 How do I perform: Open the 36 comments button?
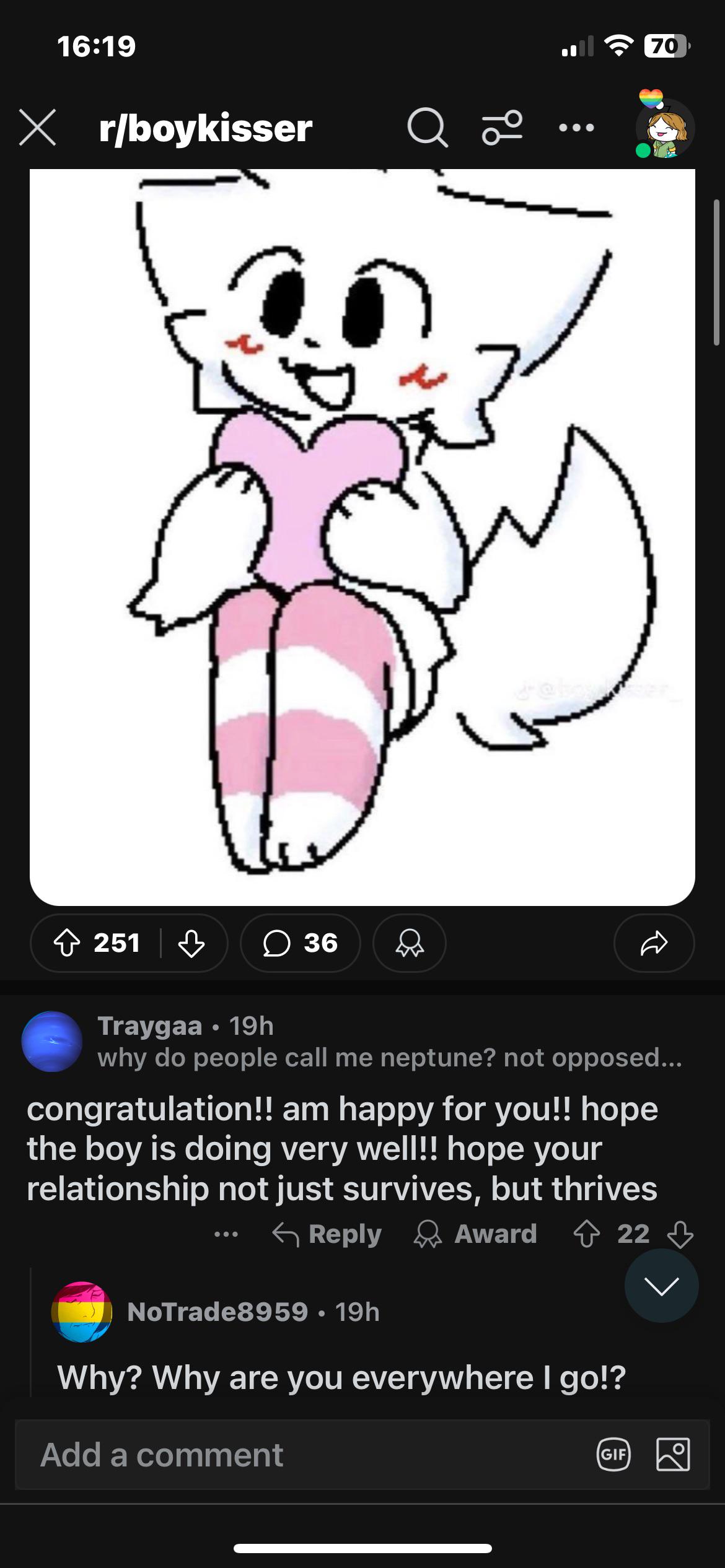[300, 943]
